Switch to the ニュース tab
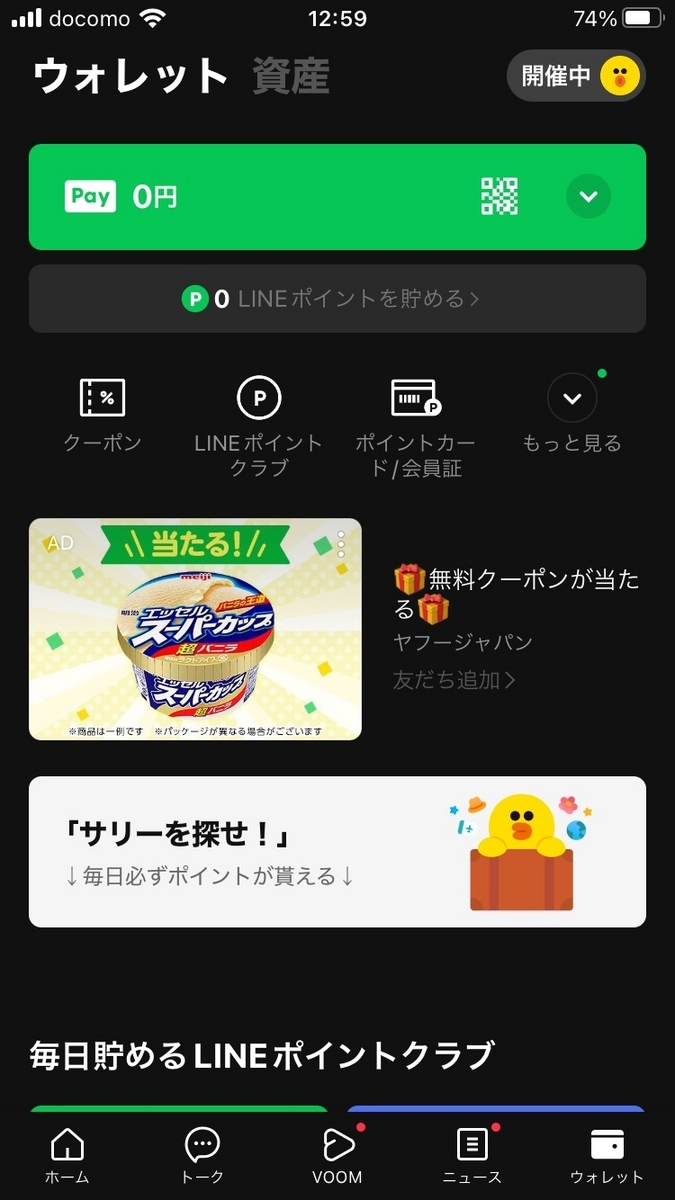The height and width of the screenshot is (1200, 675). point(472,1155)
